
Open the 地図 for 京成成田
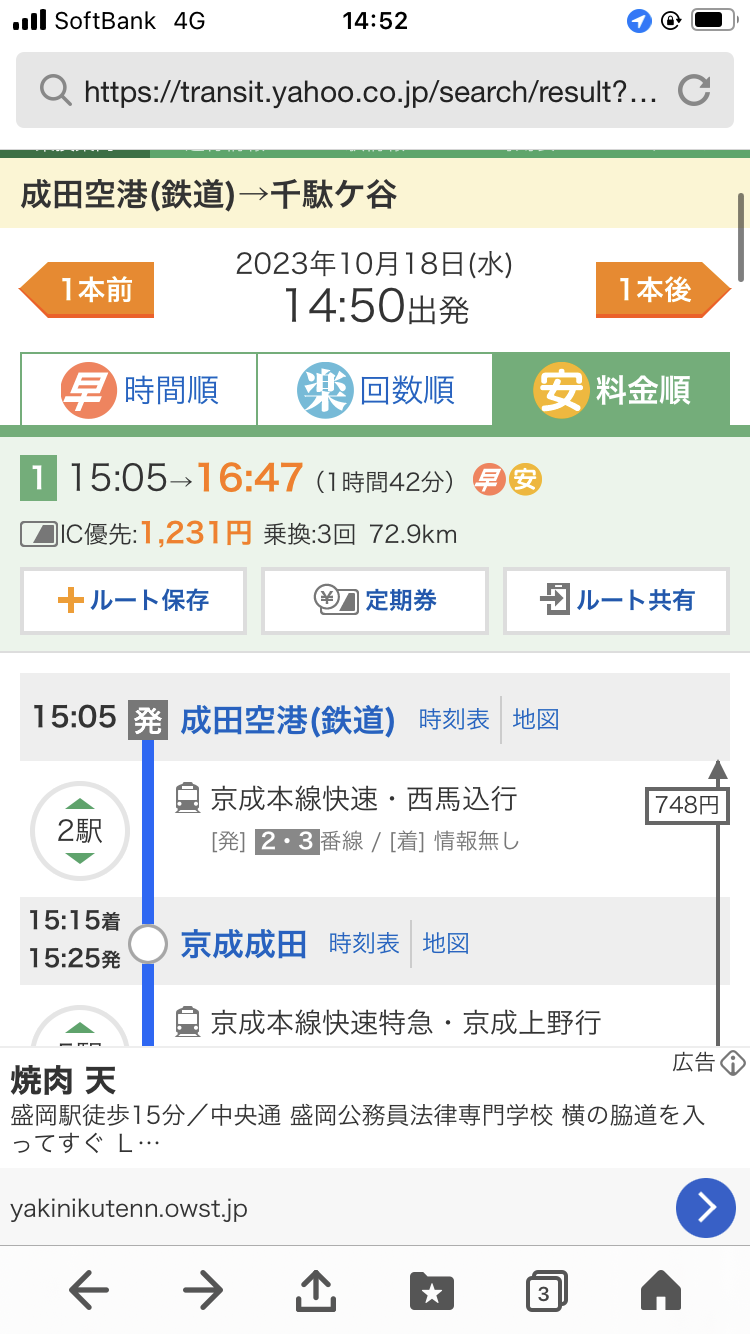[446, 944]
